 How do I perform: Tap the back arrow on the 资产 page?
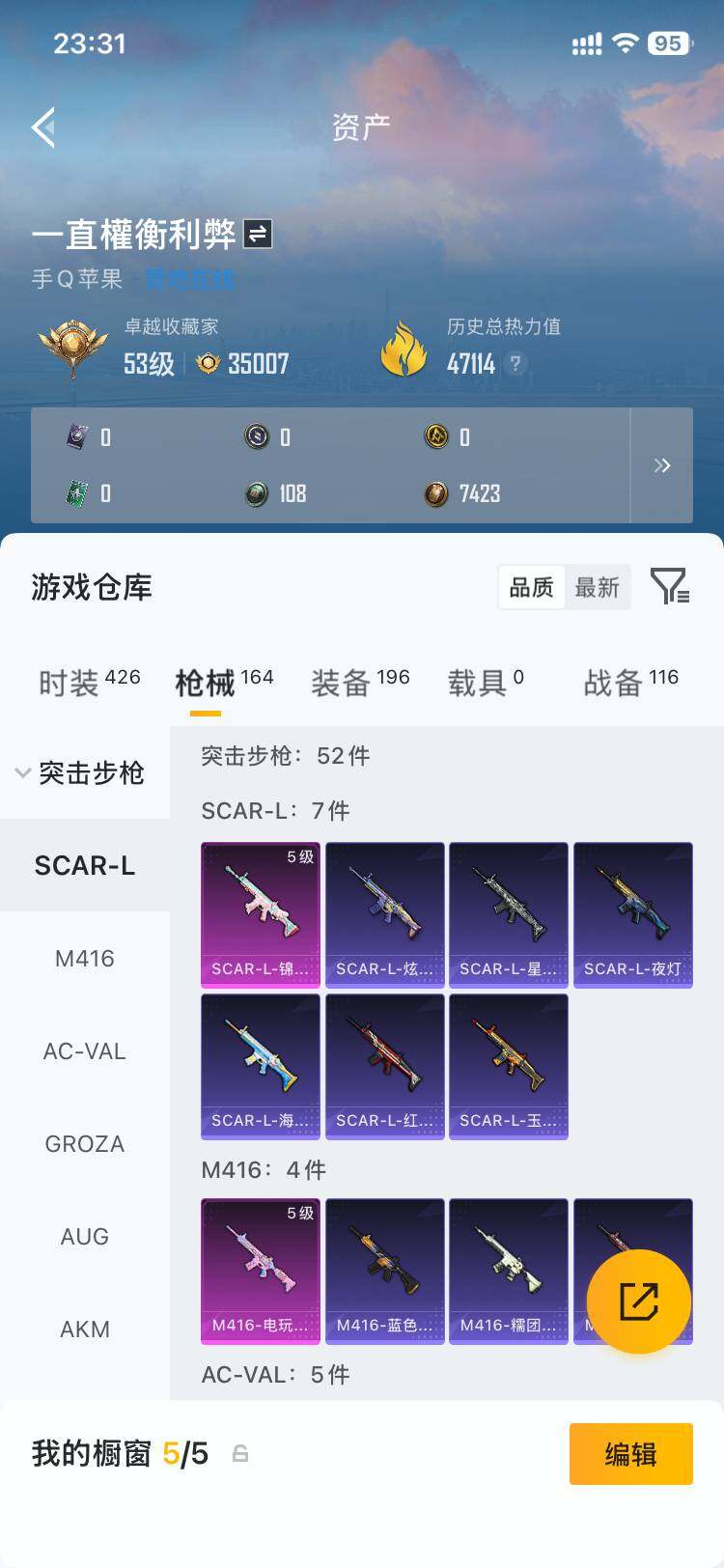(42, 126)
